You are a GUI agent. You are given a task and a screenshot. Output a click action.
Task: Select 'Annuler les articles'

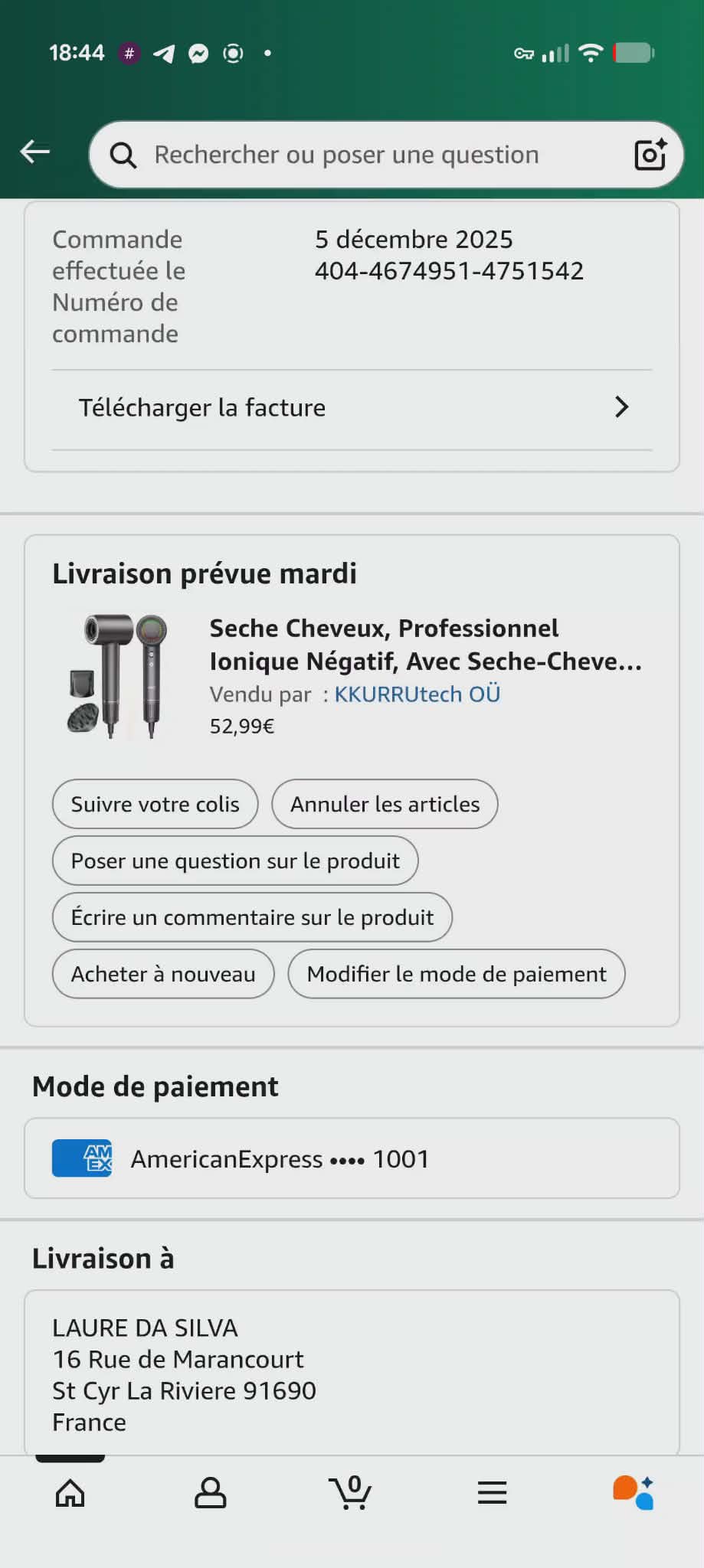tap(385, 804)
